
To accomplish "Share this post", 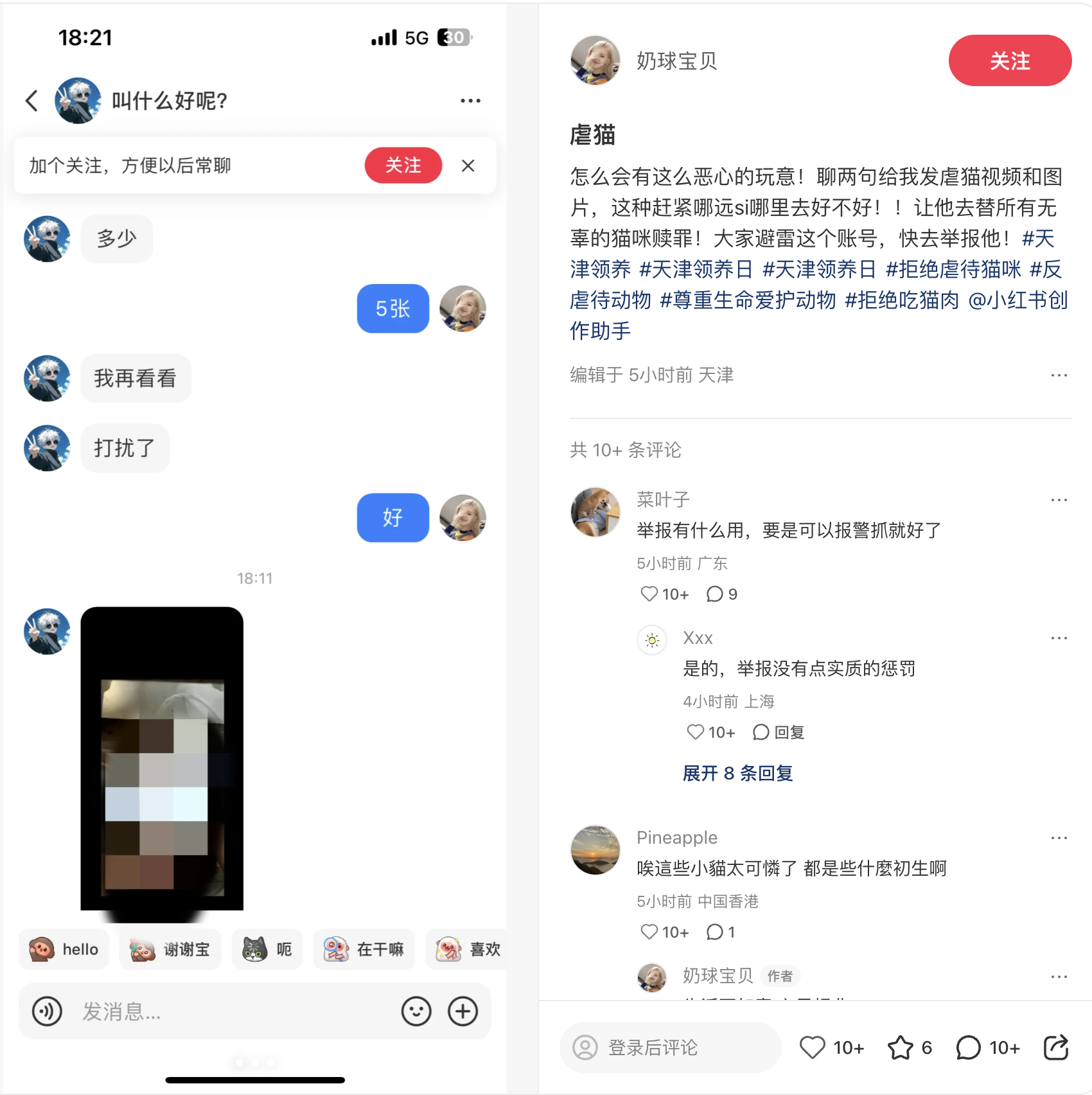I will (1056, 1047).
